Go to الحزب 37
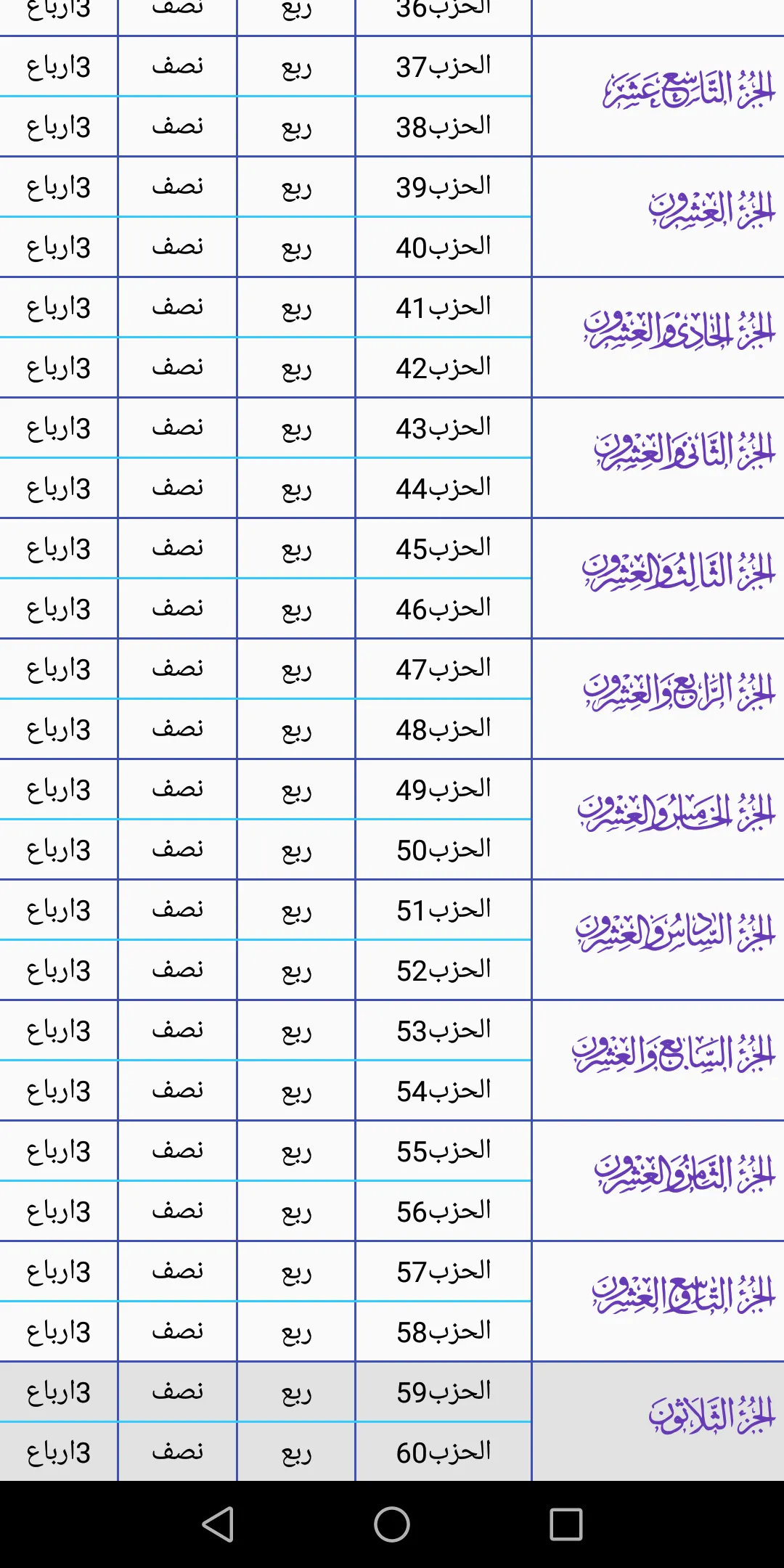784x1568 pixels. pyautogui.click(x=444, y=66)
